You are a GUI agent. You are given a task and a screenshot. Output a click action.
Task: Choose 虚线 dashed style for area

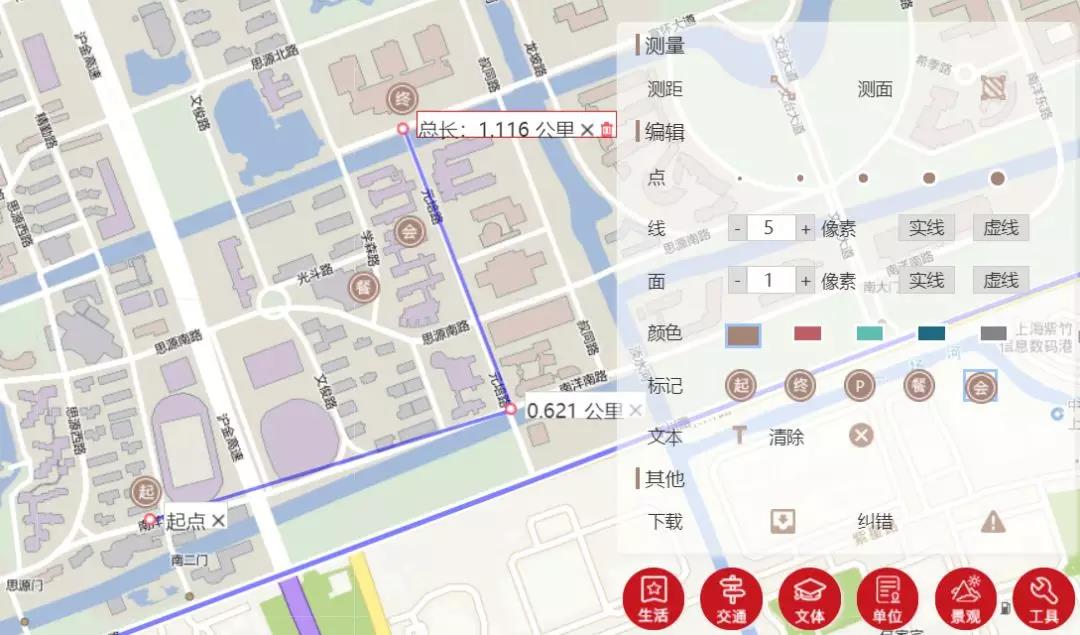pos(1000,281)
